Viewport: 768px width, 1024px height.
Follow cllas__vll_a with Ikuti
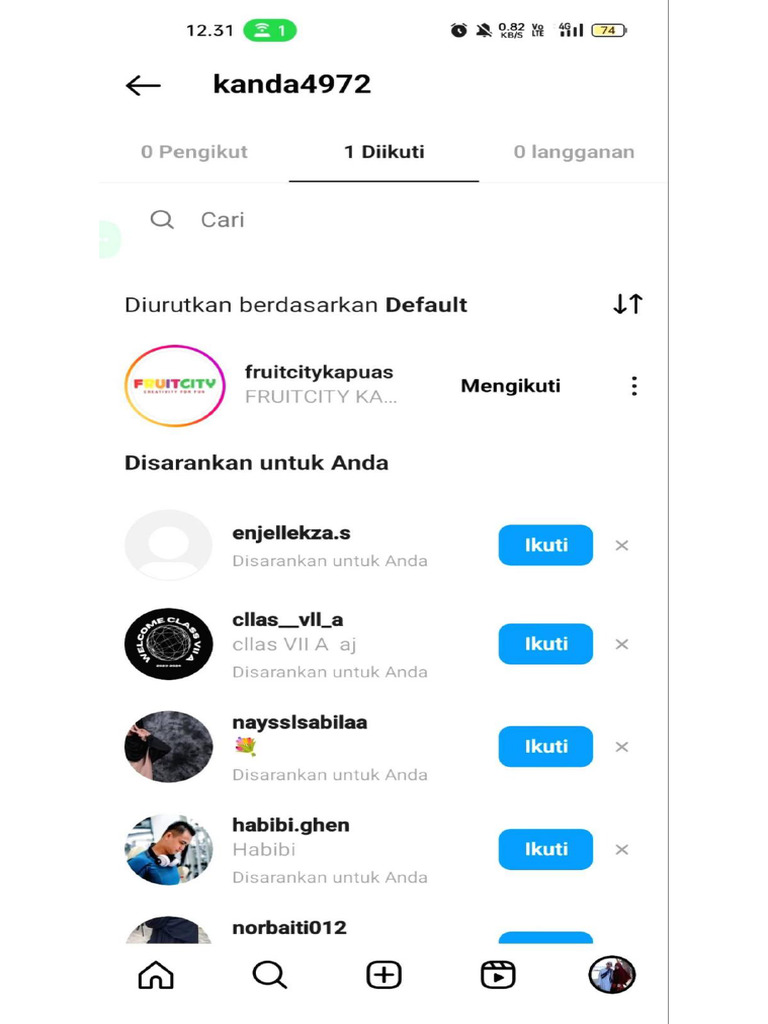tap(545, 644)
